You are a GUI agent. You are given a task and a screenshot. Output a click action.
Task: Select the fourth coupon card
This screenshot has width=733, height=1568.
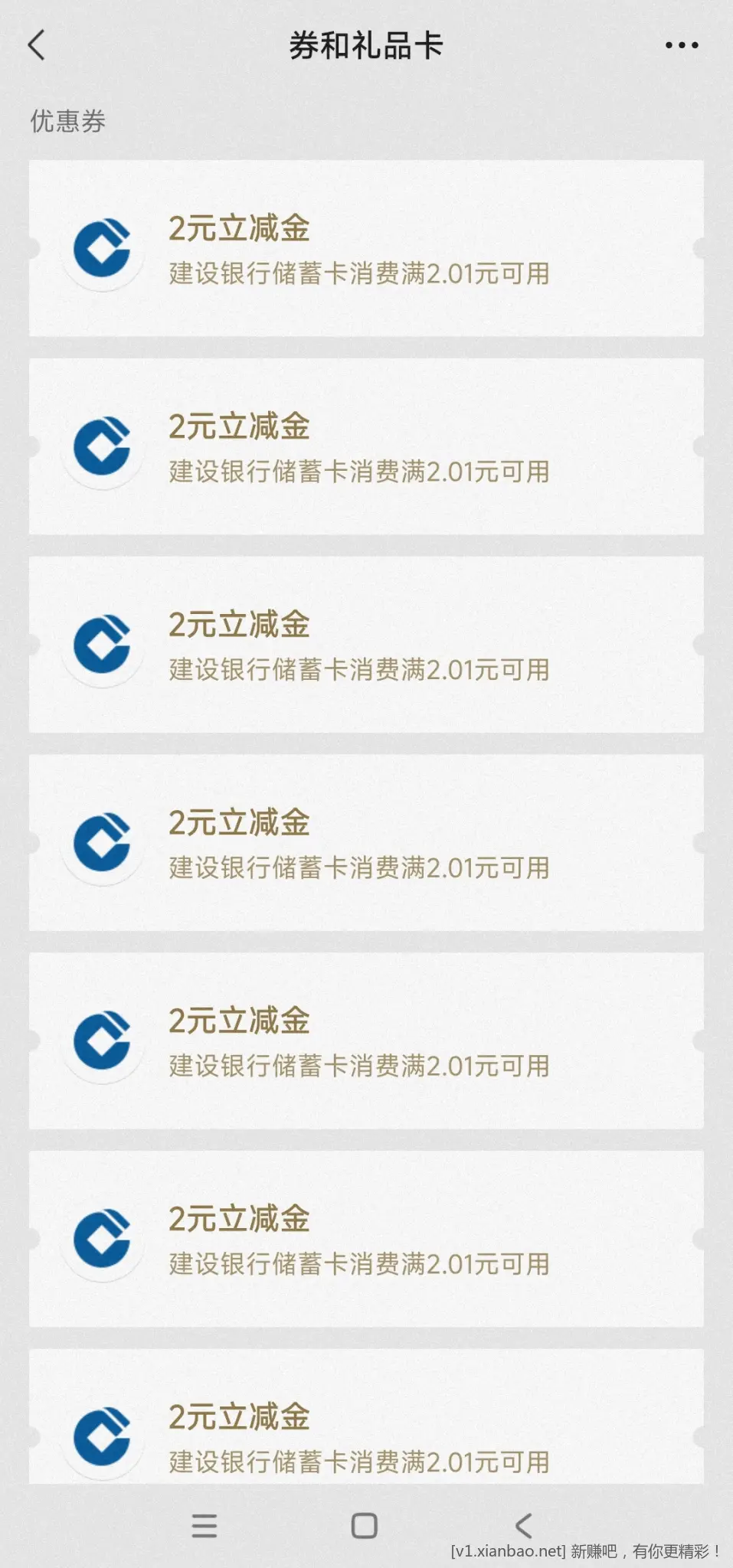366,842
